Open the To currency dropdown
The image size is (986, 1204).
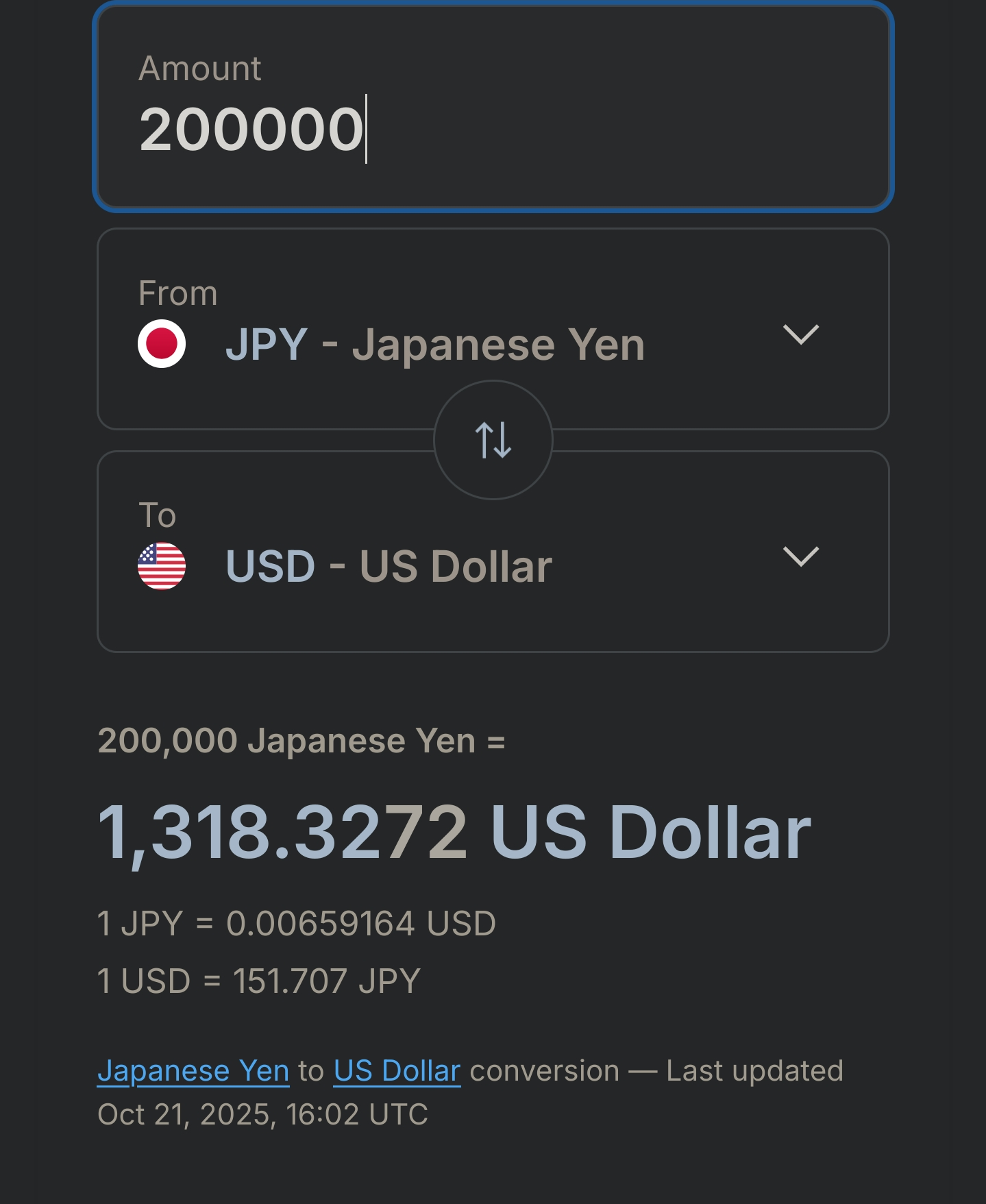pos(492,563)
